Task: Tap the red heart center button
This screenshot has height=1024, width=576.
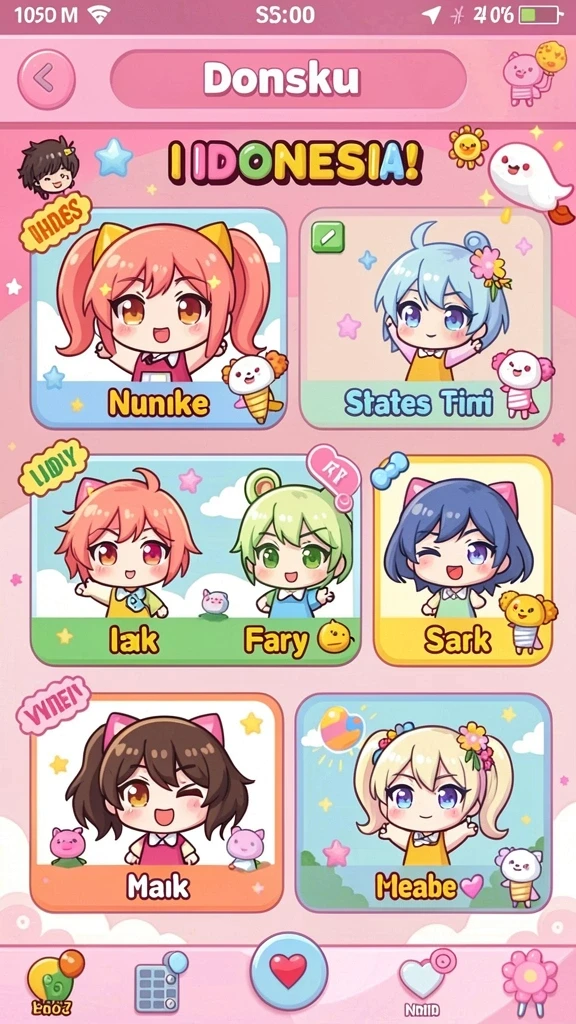Action: point(288,971)
